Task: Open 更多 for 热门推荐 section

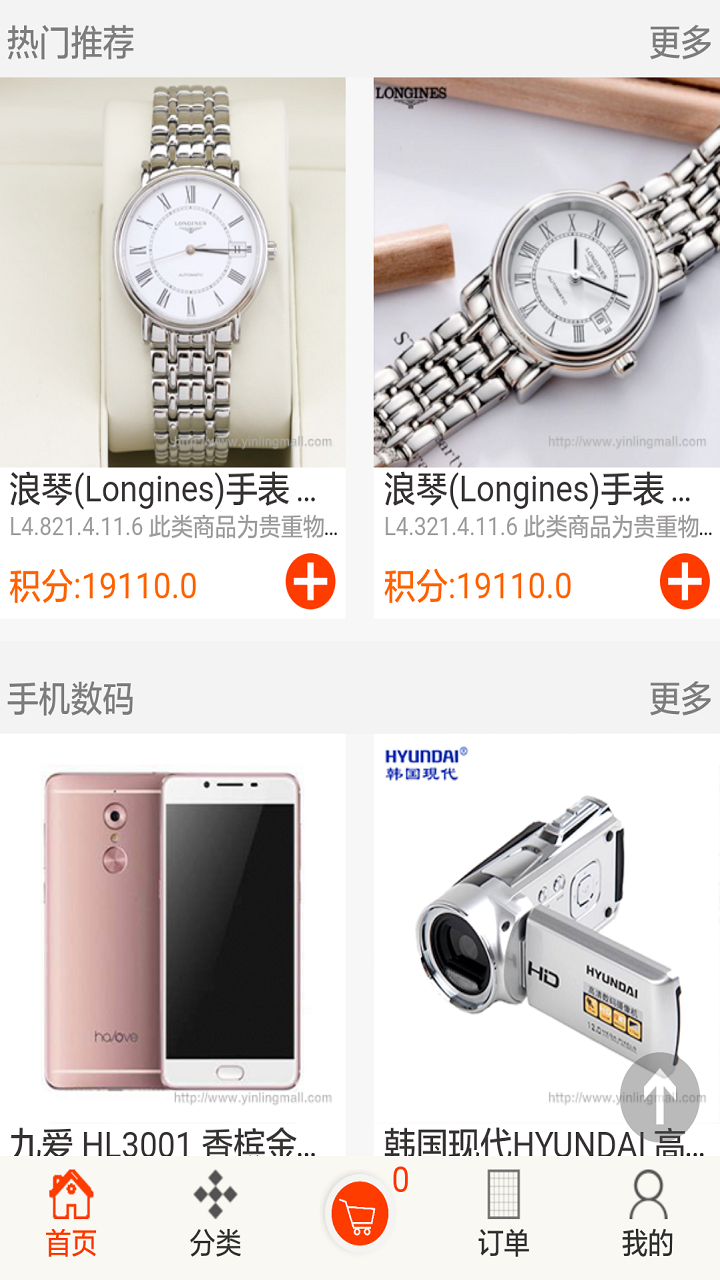Action: pos(680,42)
